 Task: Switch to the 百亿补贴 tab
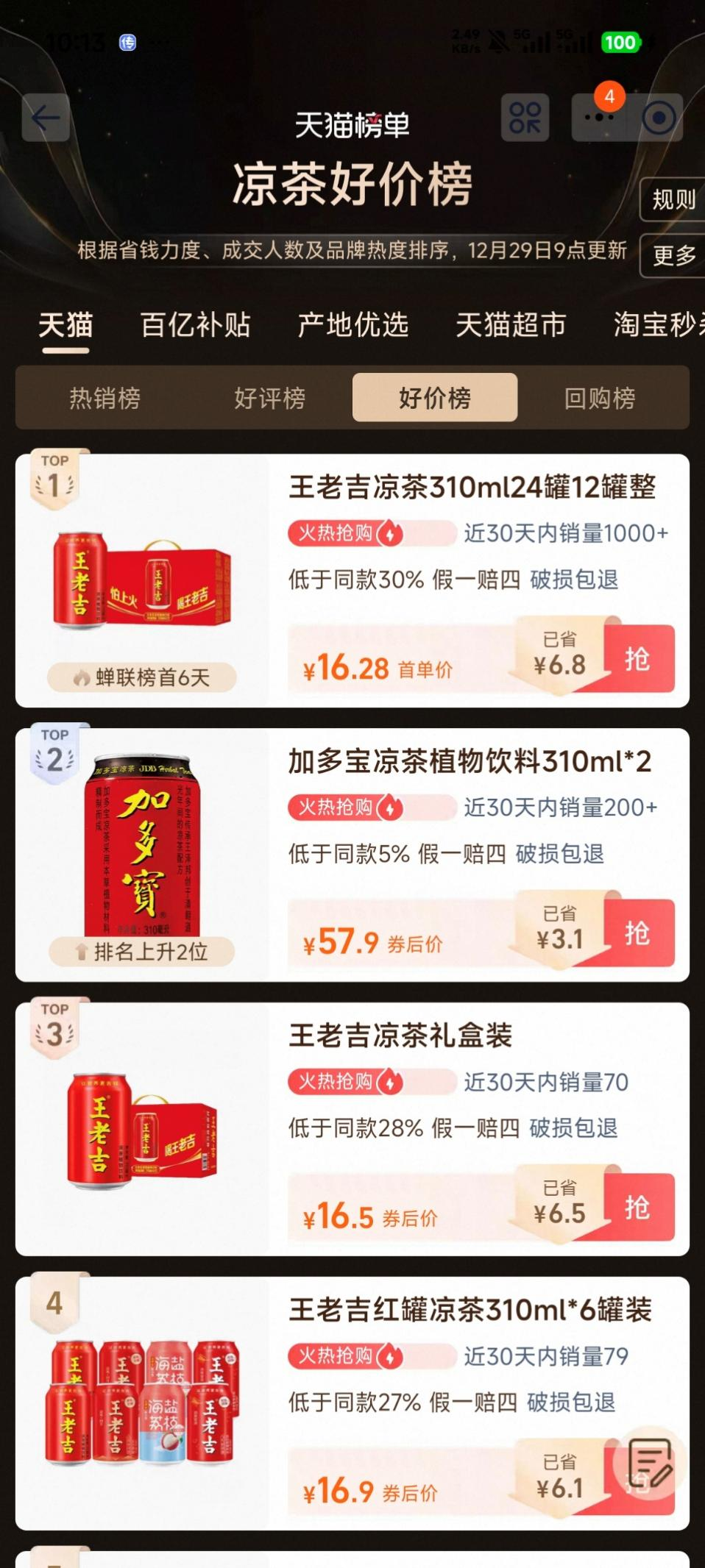pyautogui.click(x=195, y=325)
